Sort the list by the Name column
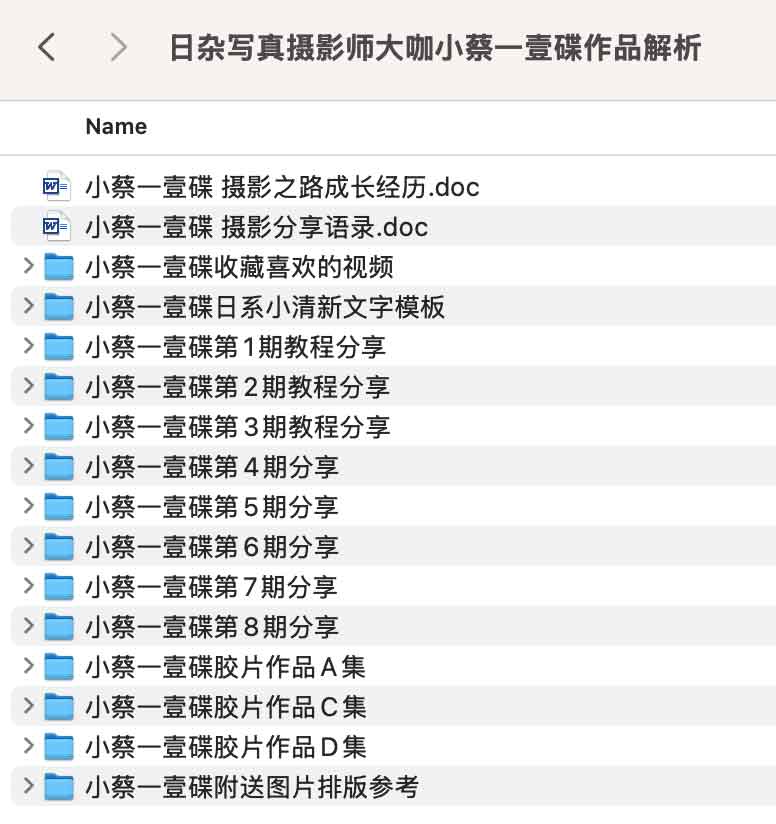 coord(116,127)
